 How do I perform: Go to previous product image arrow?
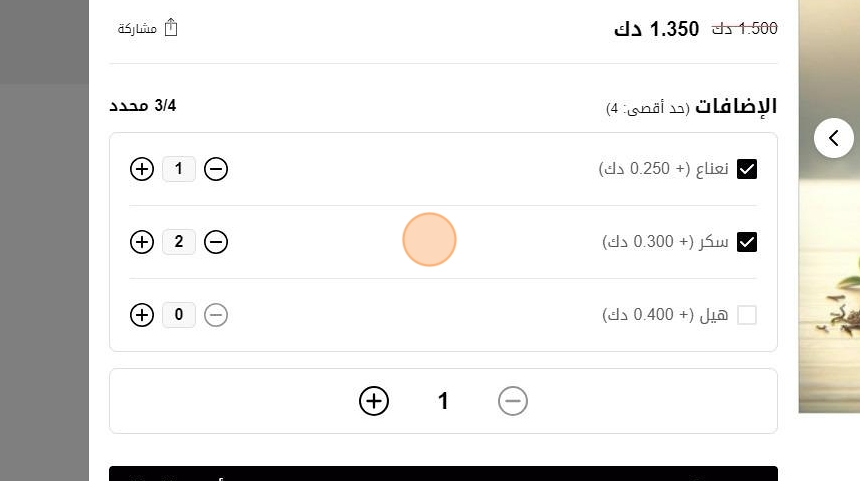point(833,138)
